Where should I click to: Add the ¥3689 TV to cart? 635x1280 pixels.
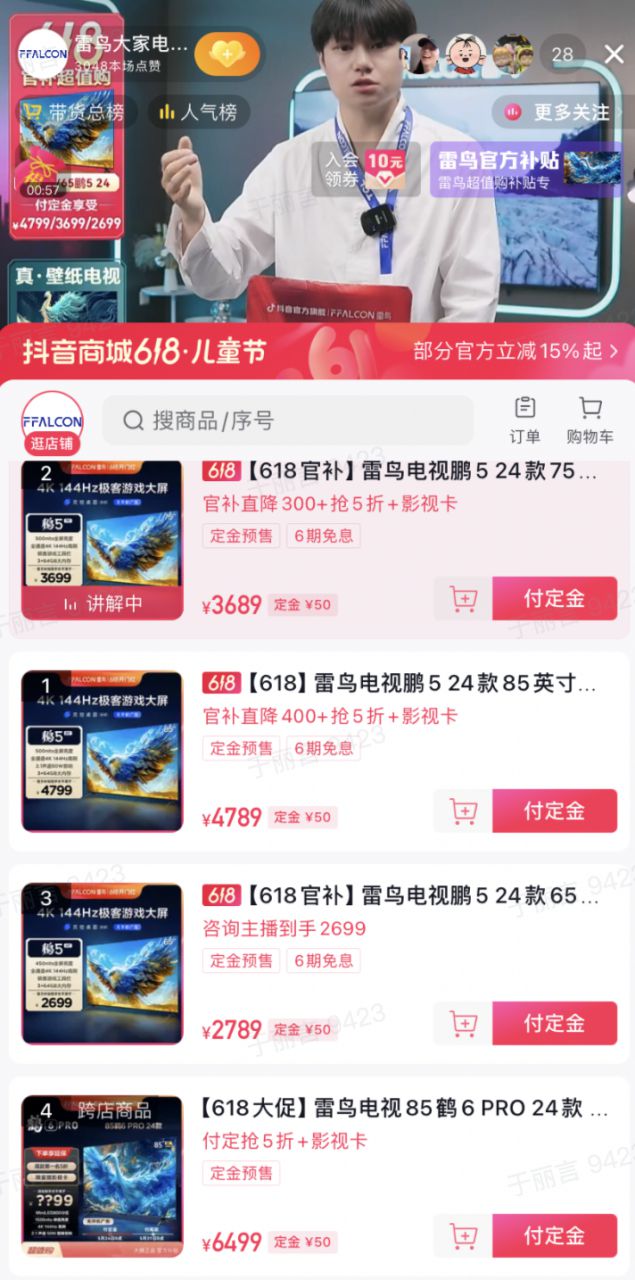click(462, 599)
